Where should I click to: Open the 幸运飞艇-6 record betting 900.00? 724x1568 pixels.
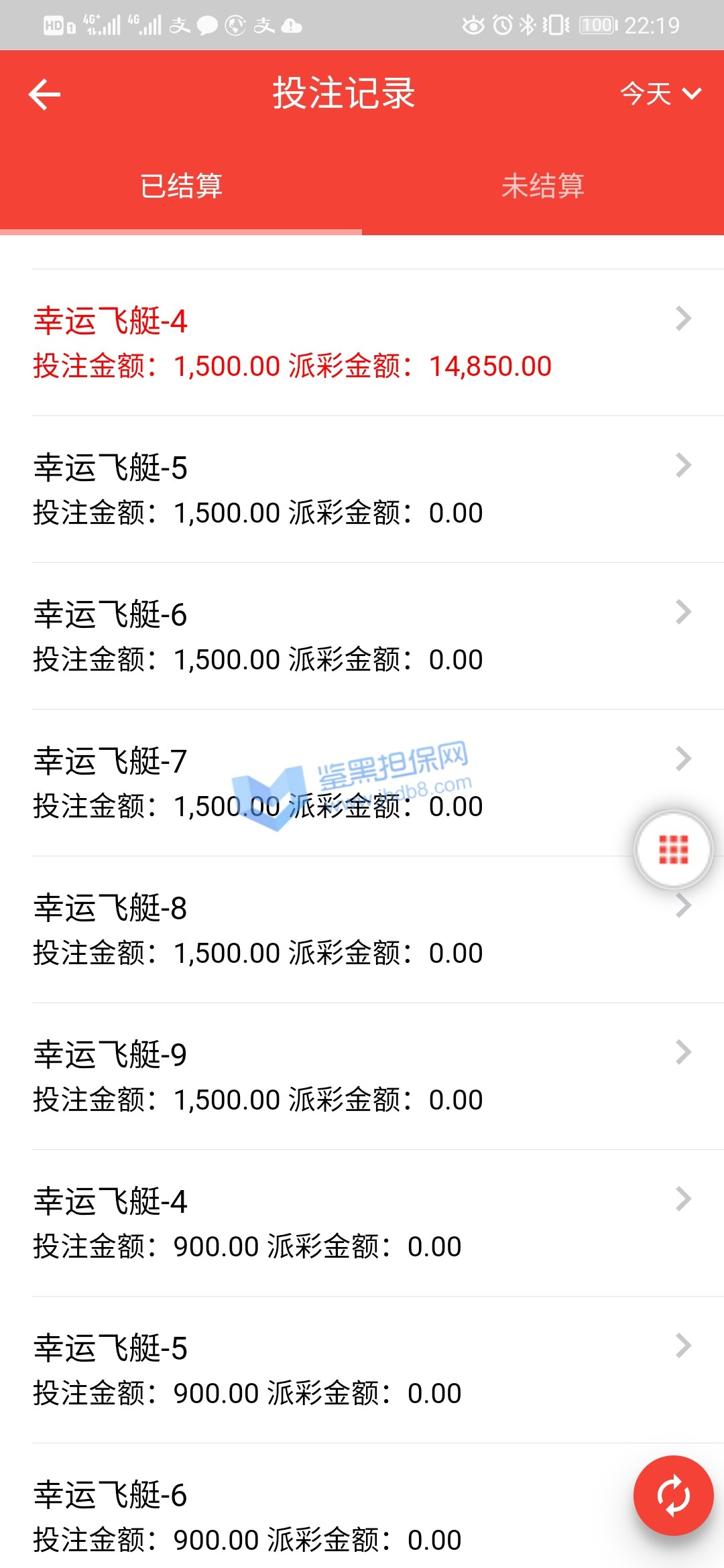click(322, 1516)
